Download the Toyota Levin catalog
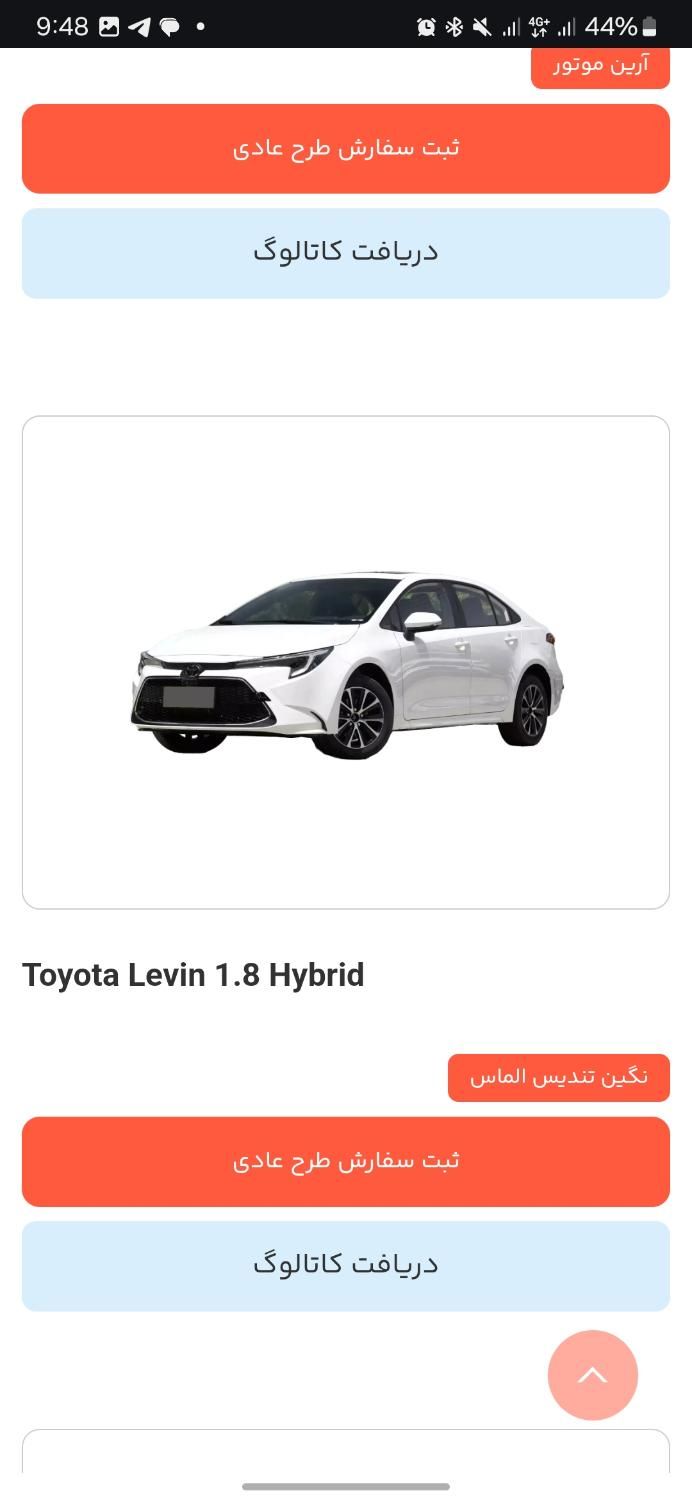The height and width of the screenshot is (1500, 692). [x=346, y=1266]
